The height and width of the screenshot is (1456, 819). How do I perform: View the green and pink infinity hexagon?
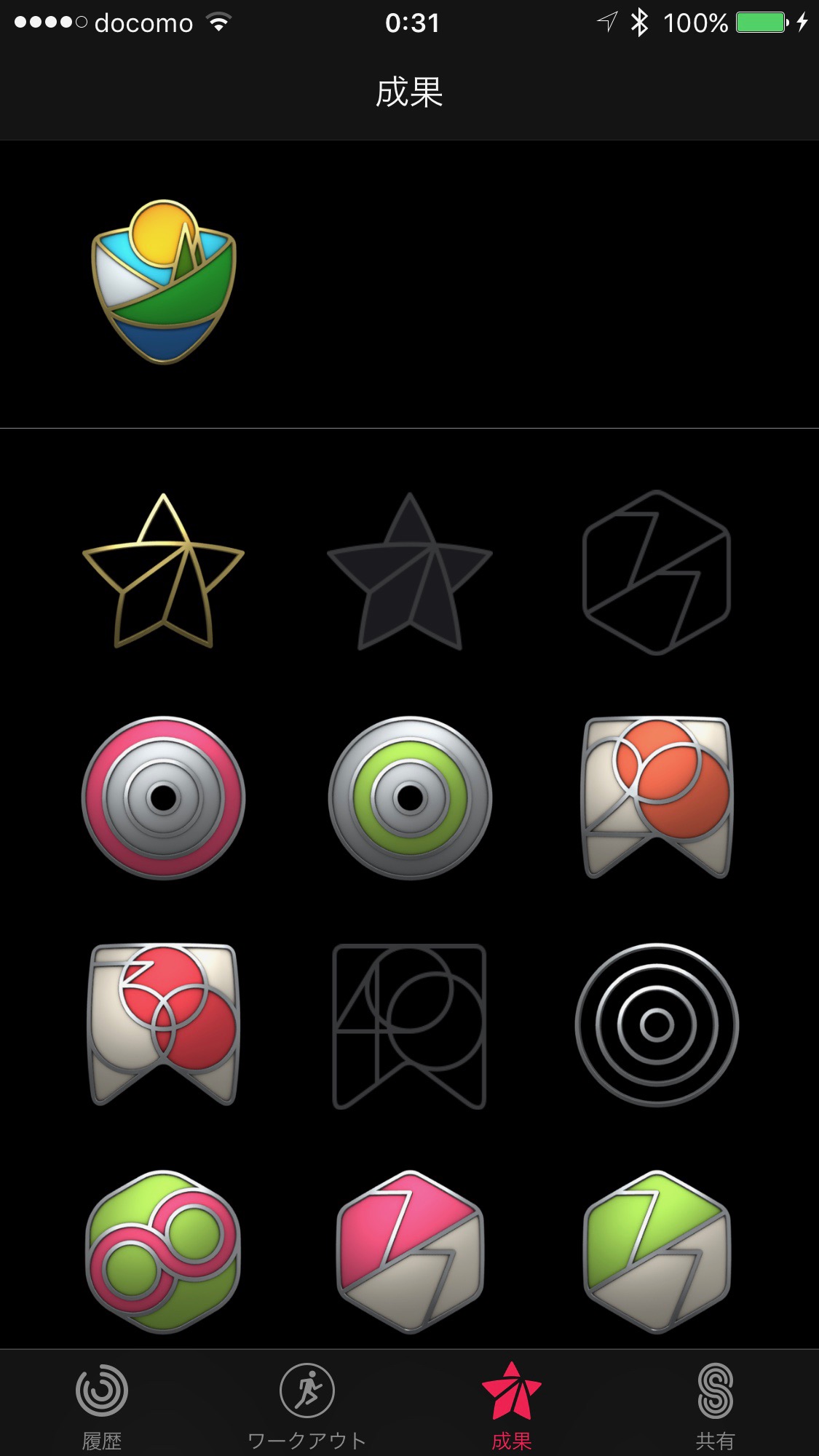click(164, 1252)
